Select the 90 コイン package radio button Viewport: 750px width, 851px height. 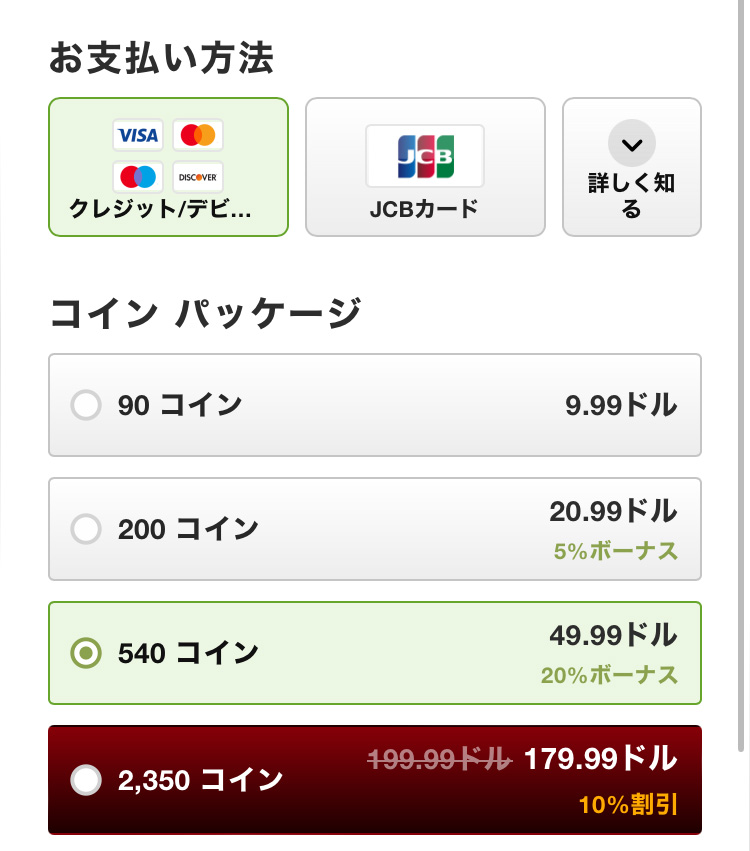click(x=86, y=405)
